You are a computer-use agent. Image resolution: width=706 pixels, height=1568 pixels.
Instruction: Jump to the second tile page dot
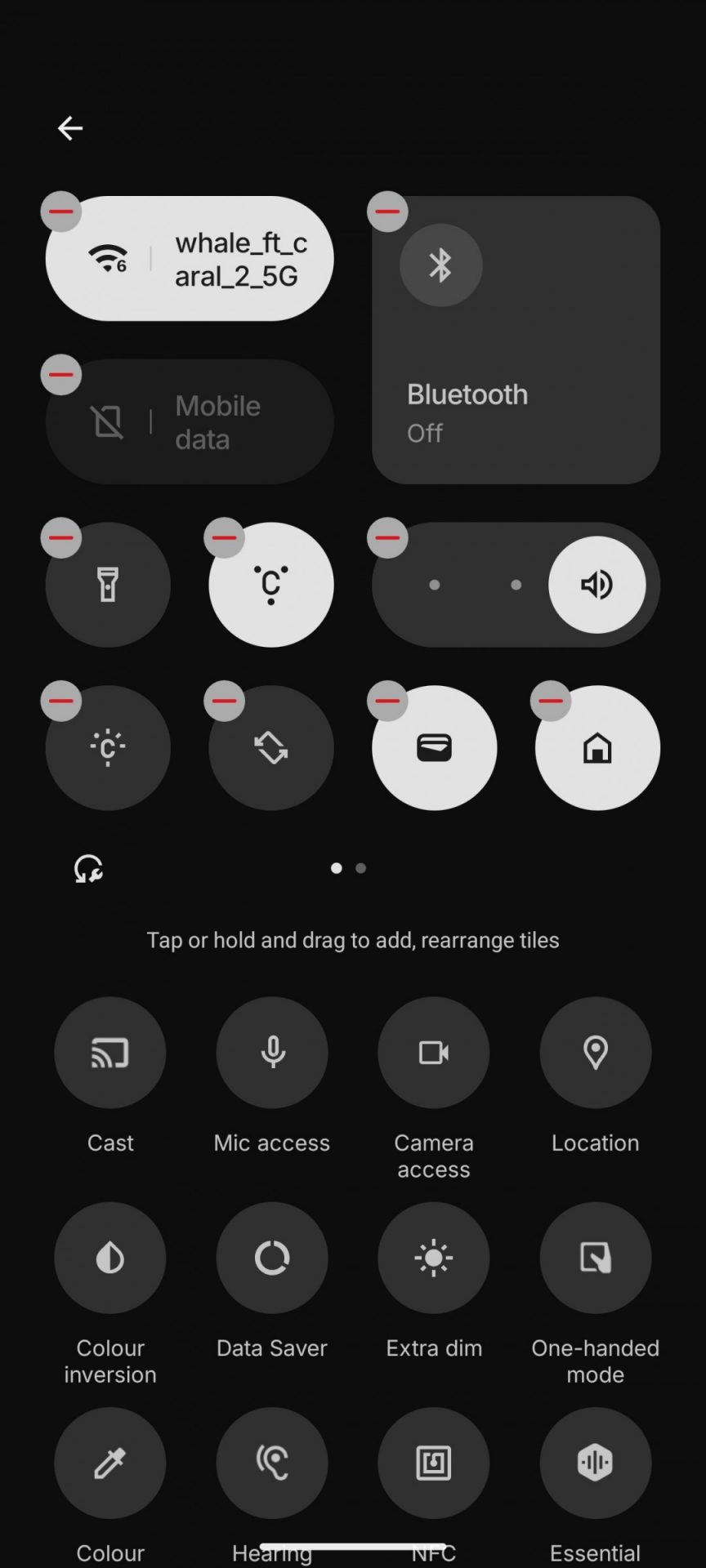coord(361,868)
